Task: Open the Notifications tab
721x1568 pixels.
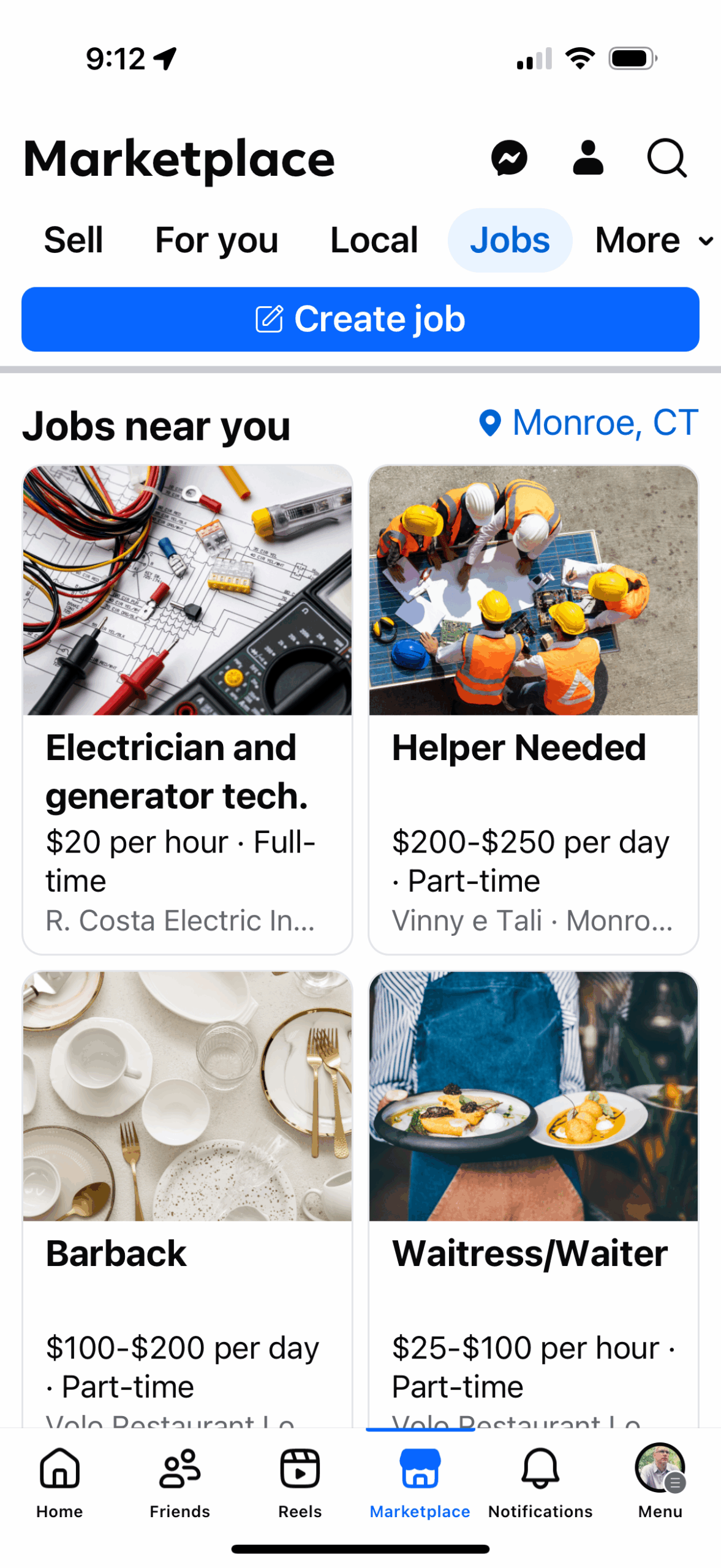Action: pyautogui.click(x=540, y=1477)
